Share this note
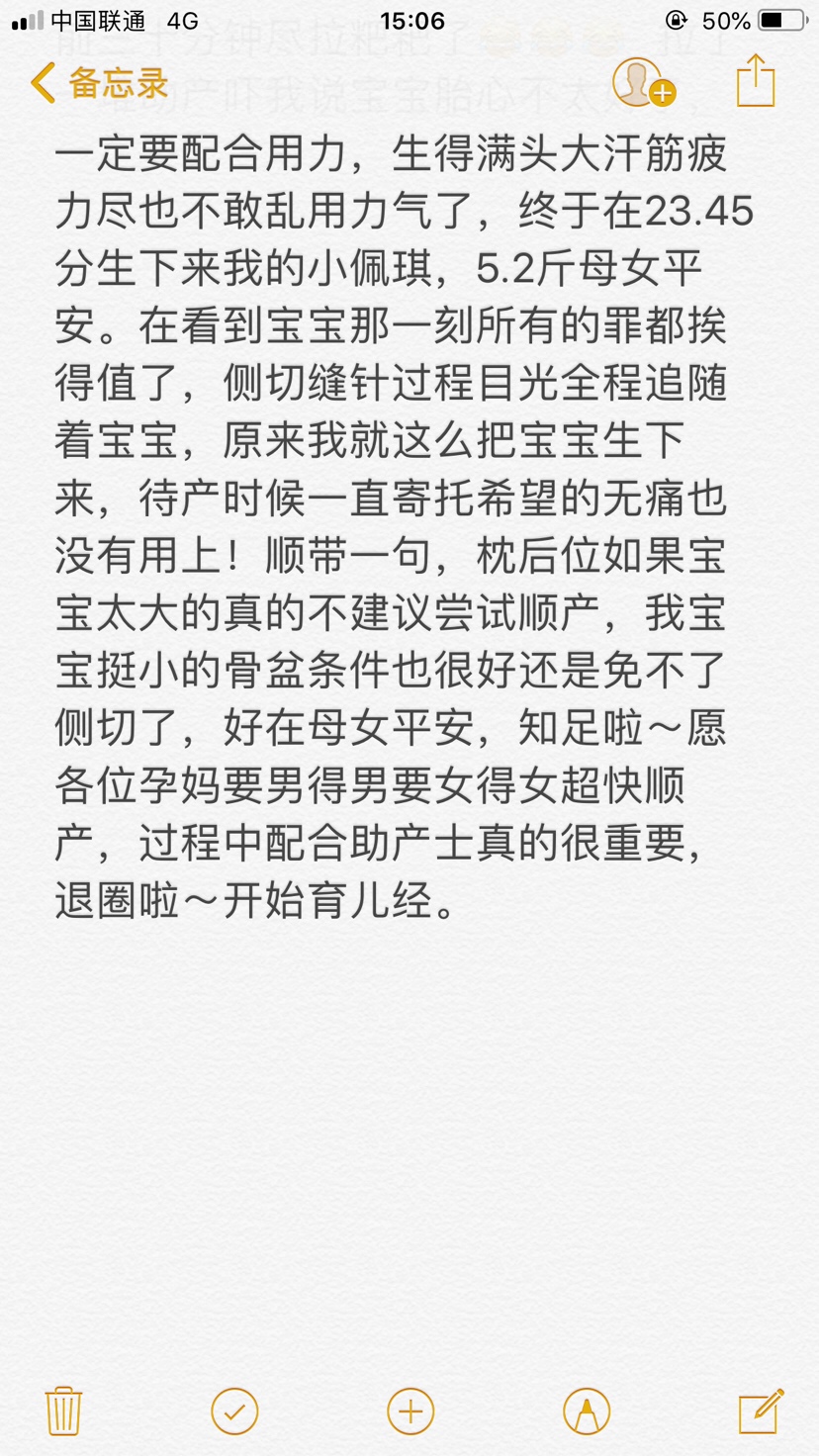The width and height of the screenshot is (819, 1456). click(x=756, y=80)
